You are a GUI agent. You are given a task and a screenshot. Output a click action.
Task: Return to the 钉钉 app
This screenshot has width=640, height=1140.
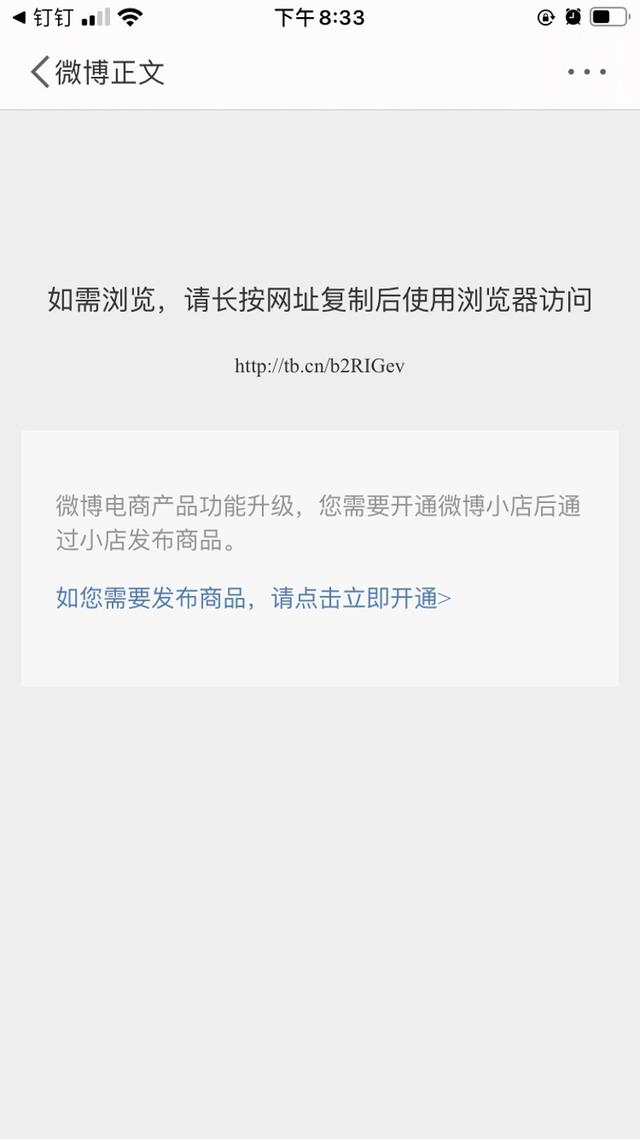43,17
